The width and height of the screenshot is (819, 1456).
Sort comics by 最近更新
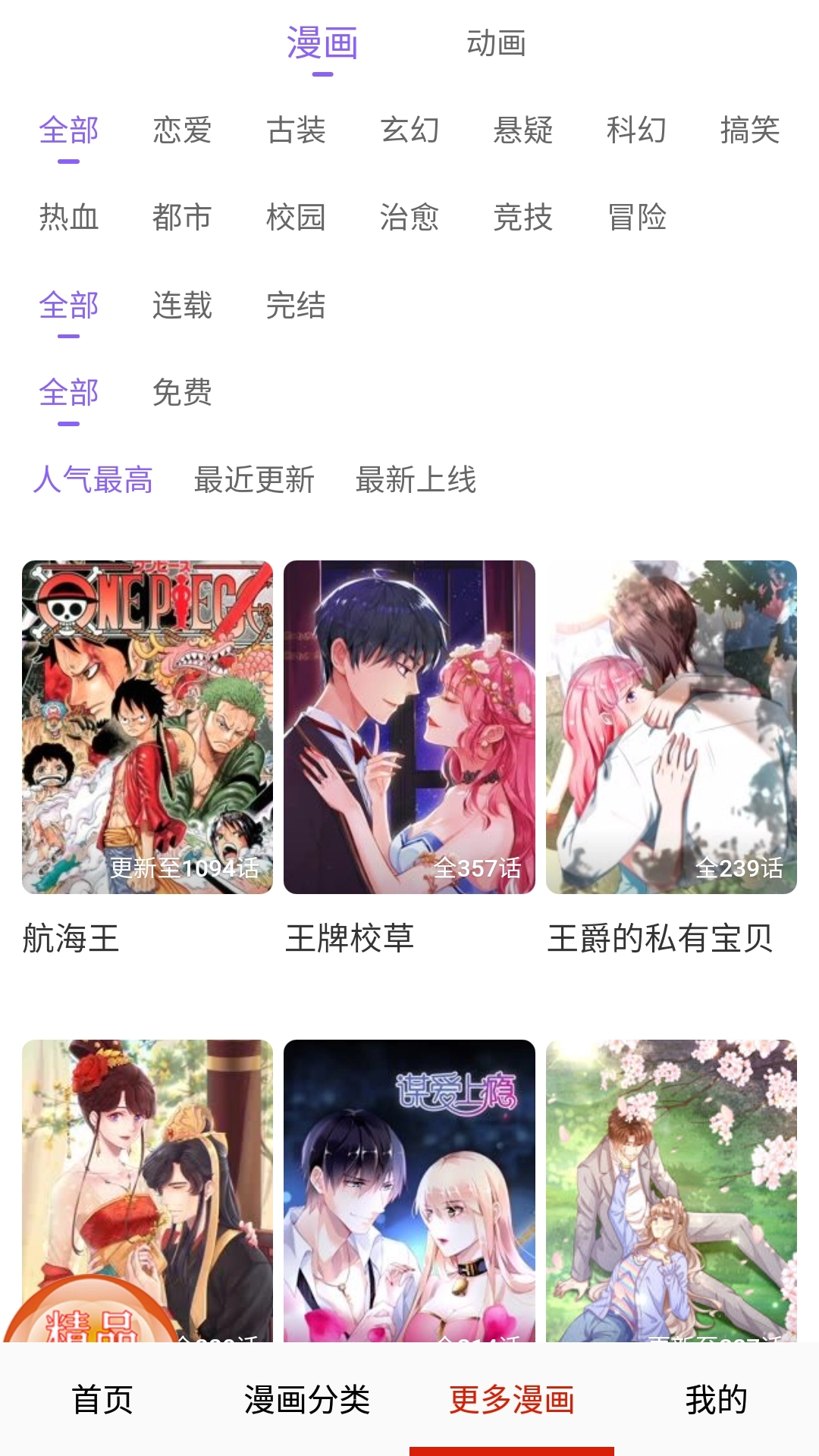tap(256, 480)
